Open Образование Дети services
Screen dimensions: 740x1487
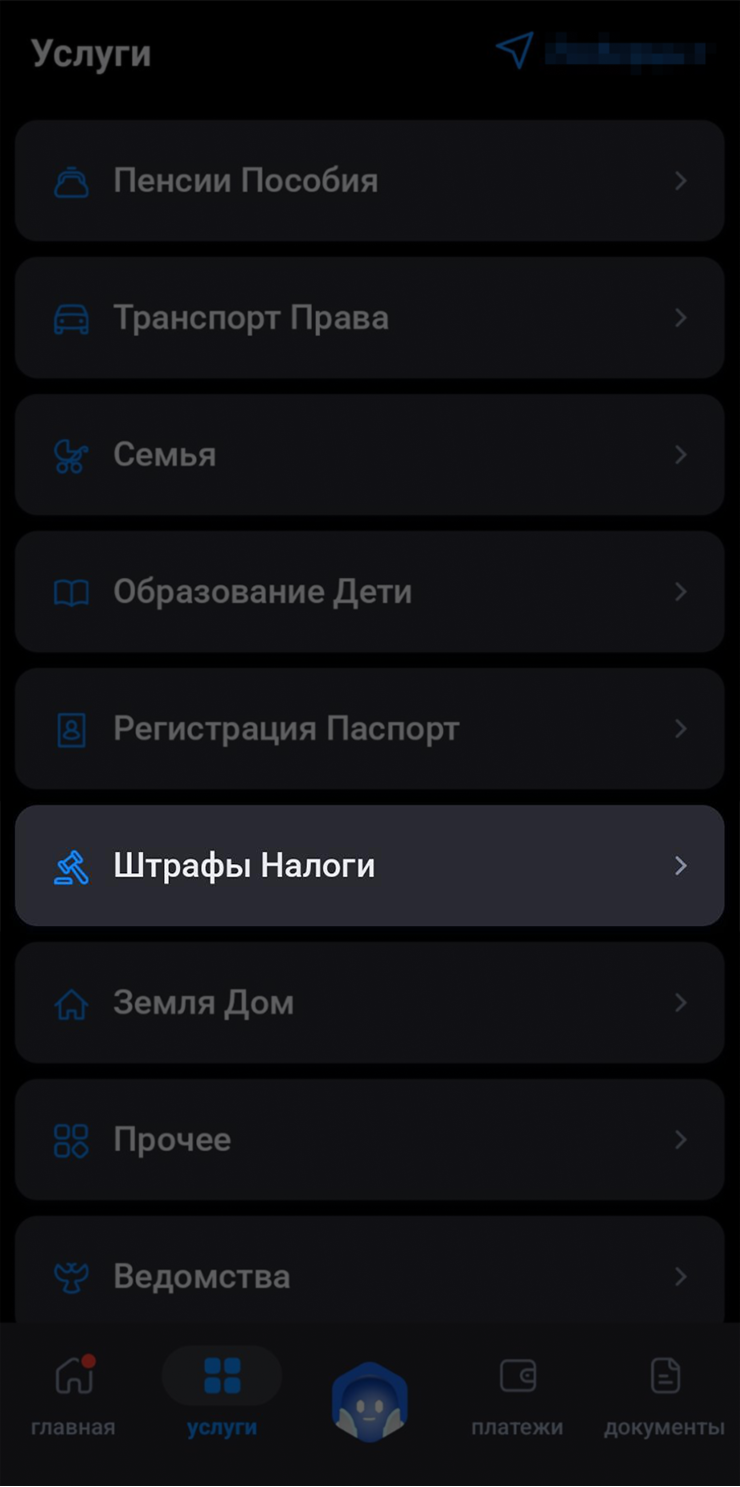369,592
